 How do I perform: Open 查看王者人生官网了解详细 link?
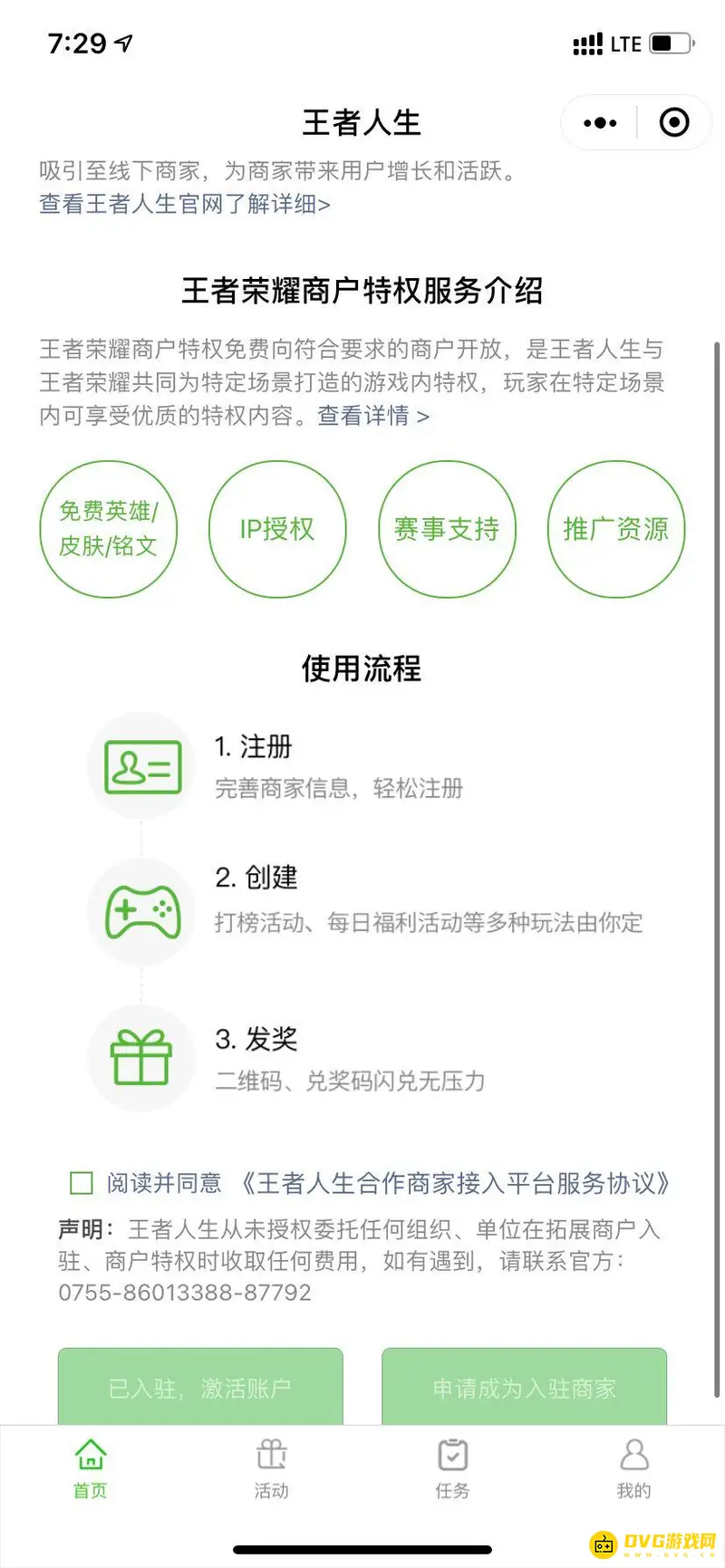(184, 205)
